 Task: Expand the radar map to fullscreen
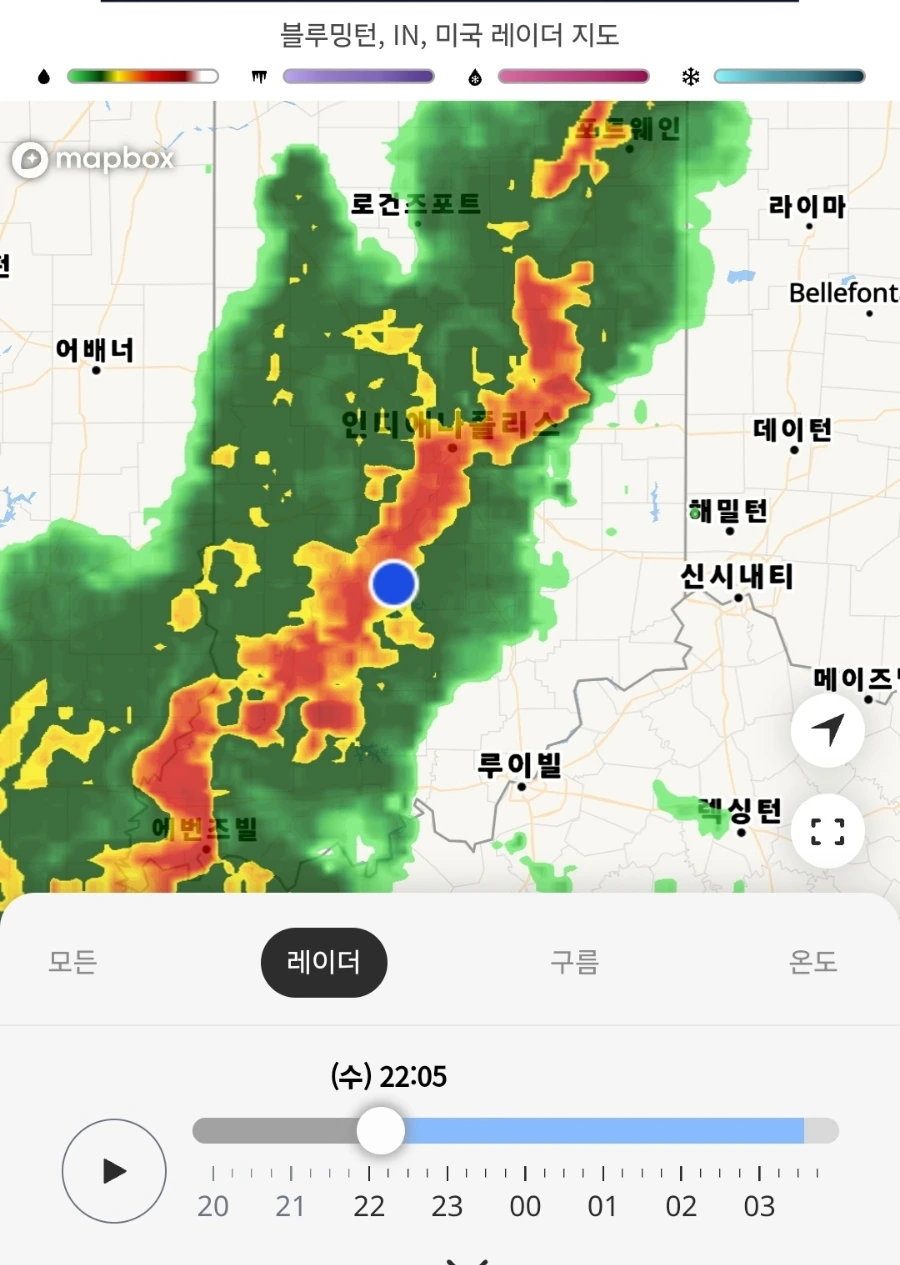click(x=827, y=831)
